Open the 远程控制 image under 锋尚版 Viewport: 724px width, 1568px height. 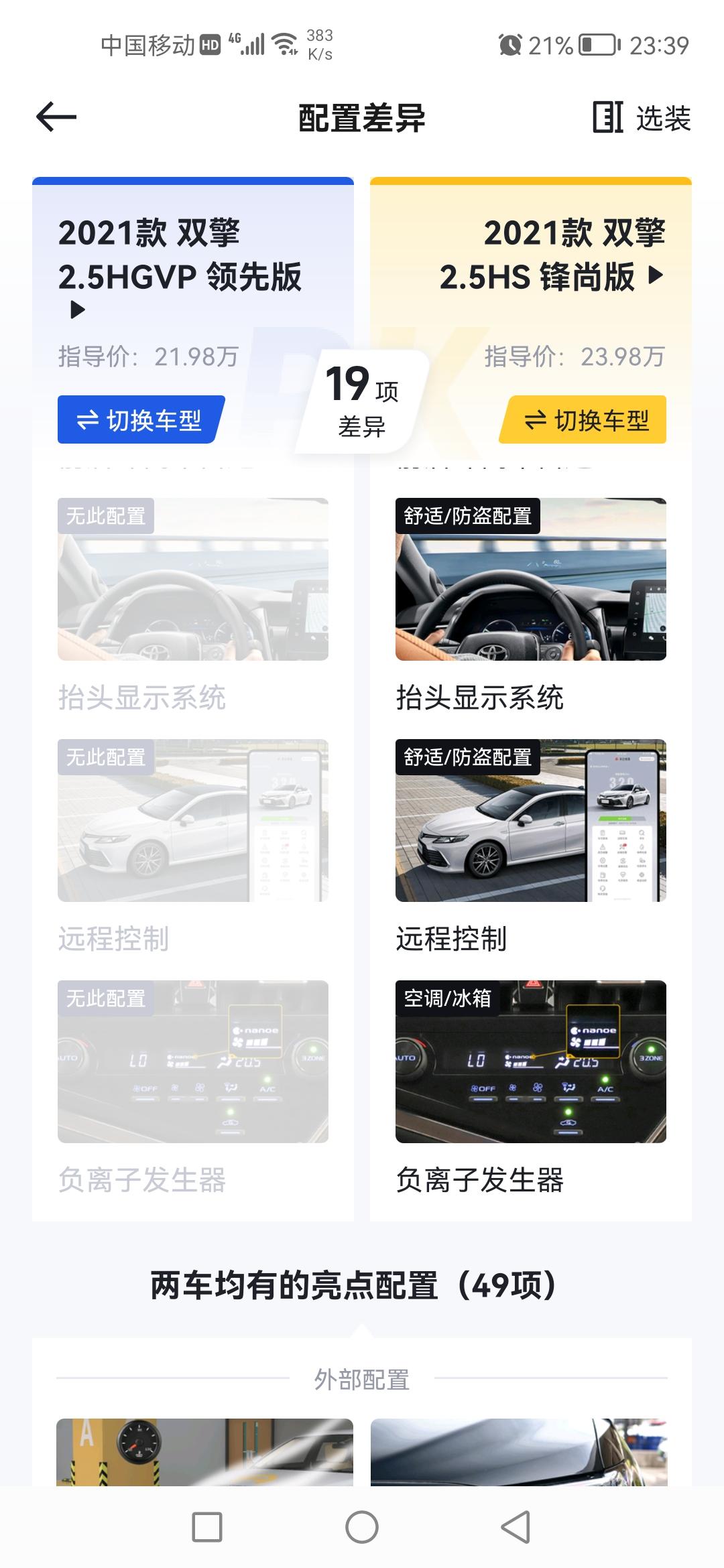(x=530, y=820)
